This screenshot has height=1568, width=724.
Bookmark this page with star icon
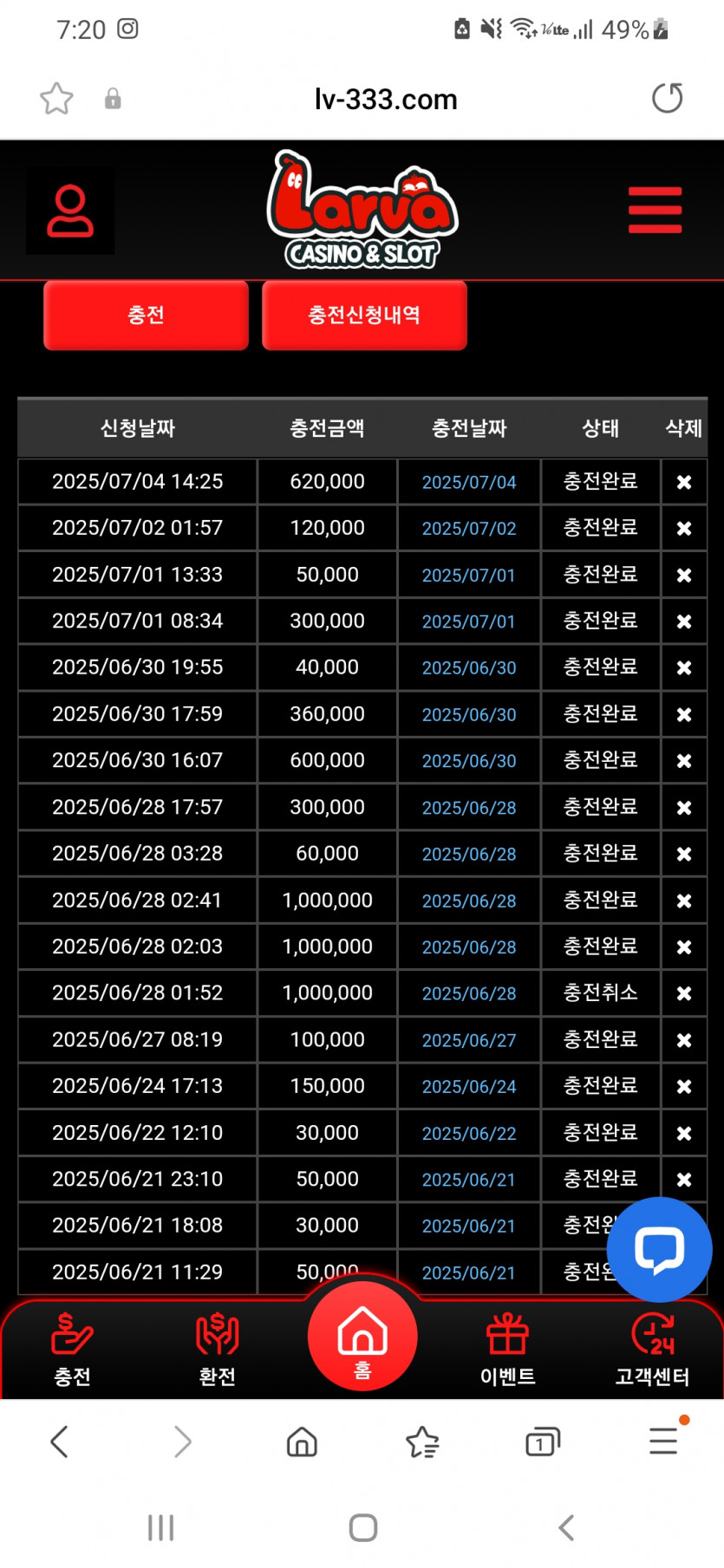(56, 98)
